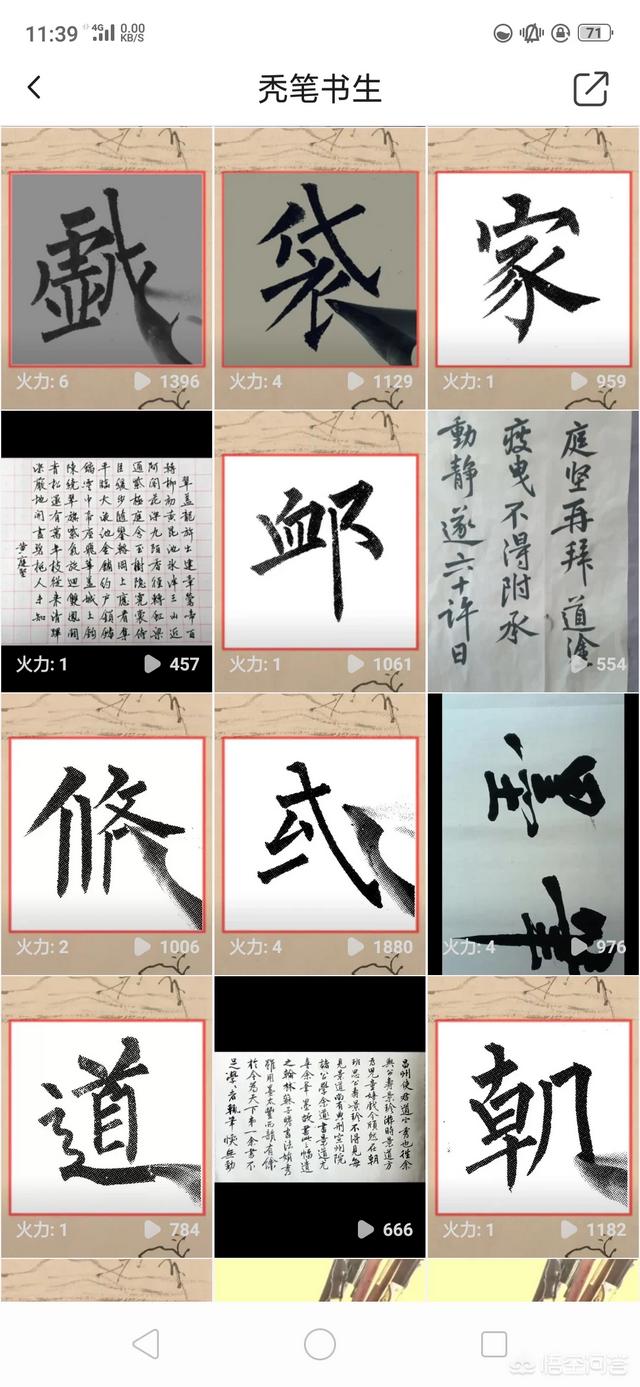Screen dimensions: 640x1387
Task: Share this profile via top-right icon
Action: (x=591, y=89)
